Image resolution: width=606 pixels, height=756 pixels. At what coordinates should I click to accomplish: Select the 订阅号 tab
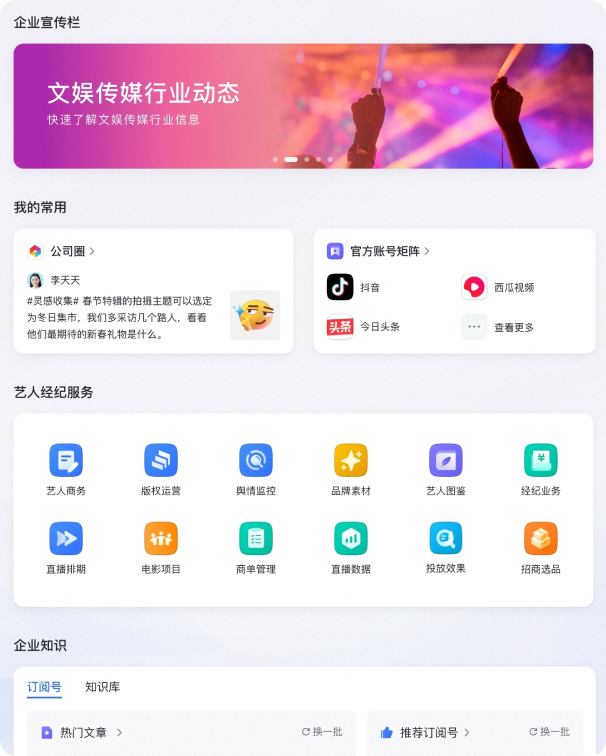click(x=44, y=687)
